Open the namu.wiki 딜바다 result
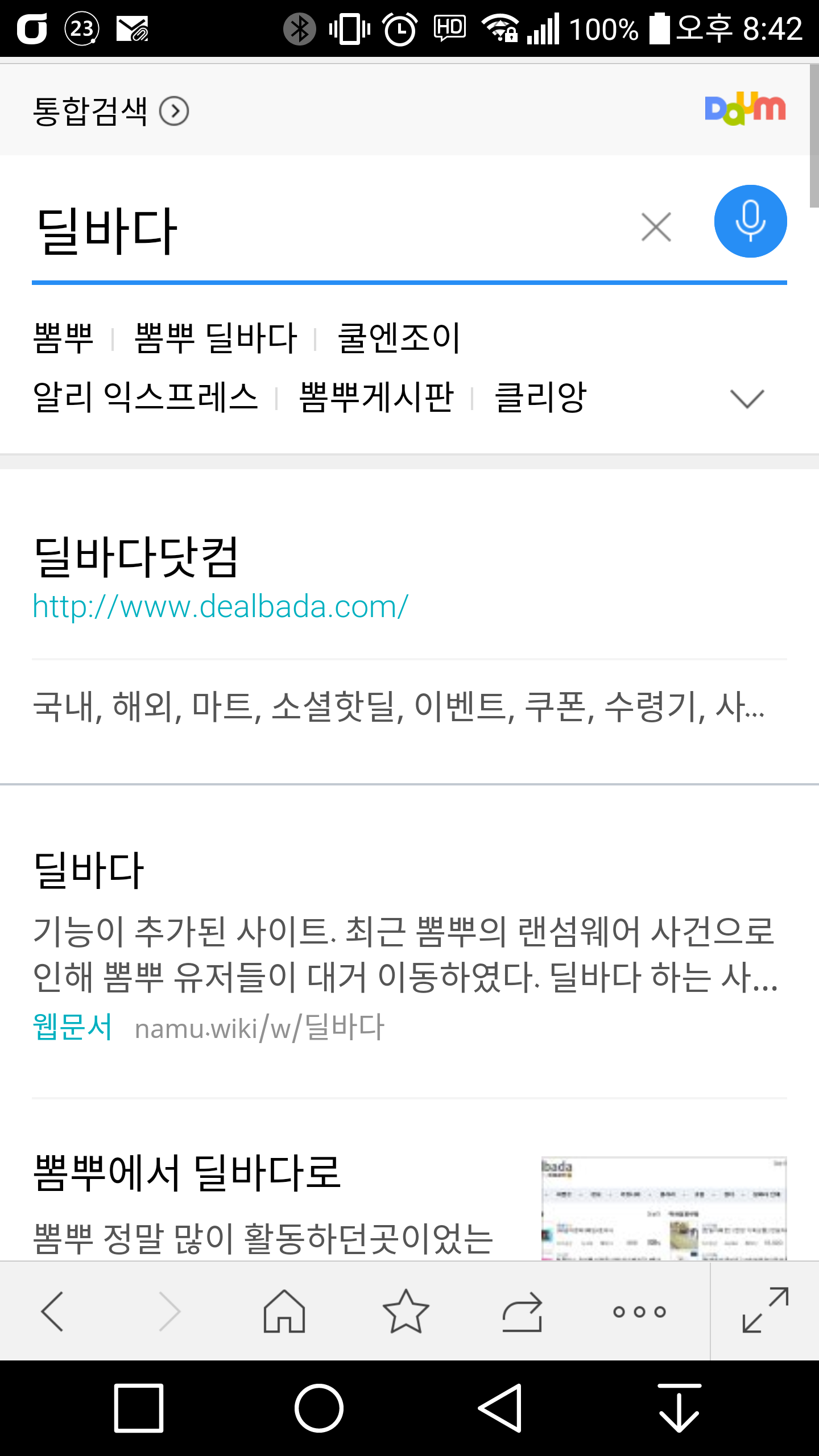The width and height of the screenshot is (819, 1456). [260, 1028]
